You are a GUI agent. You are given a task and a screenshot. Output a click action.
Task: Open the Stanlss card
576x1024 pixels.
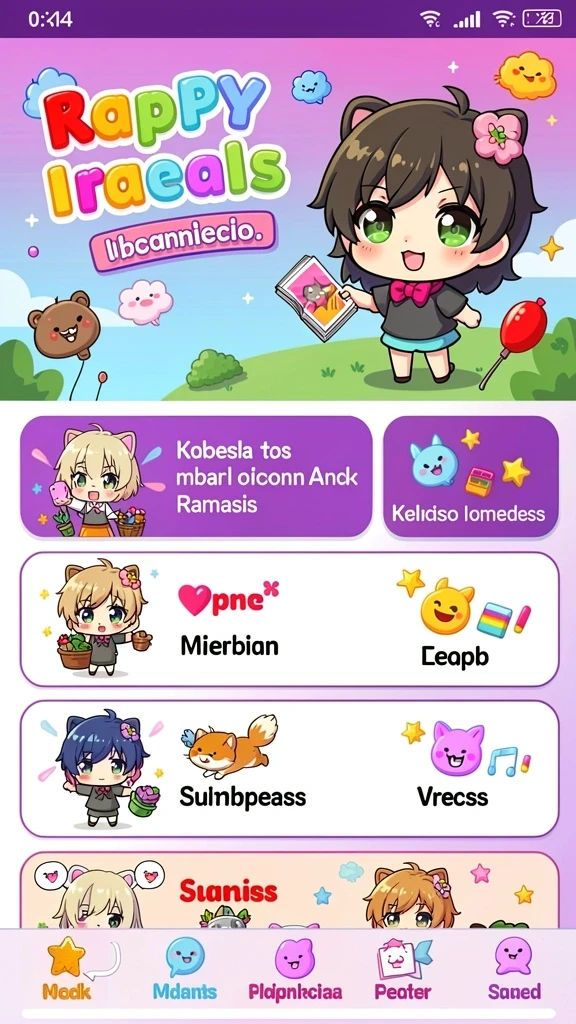(x=289, y=891)
